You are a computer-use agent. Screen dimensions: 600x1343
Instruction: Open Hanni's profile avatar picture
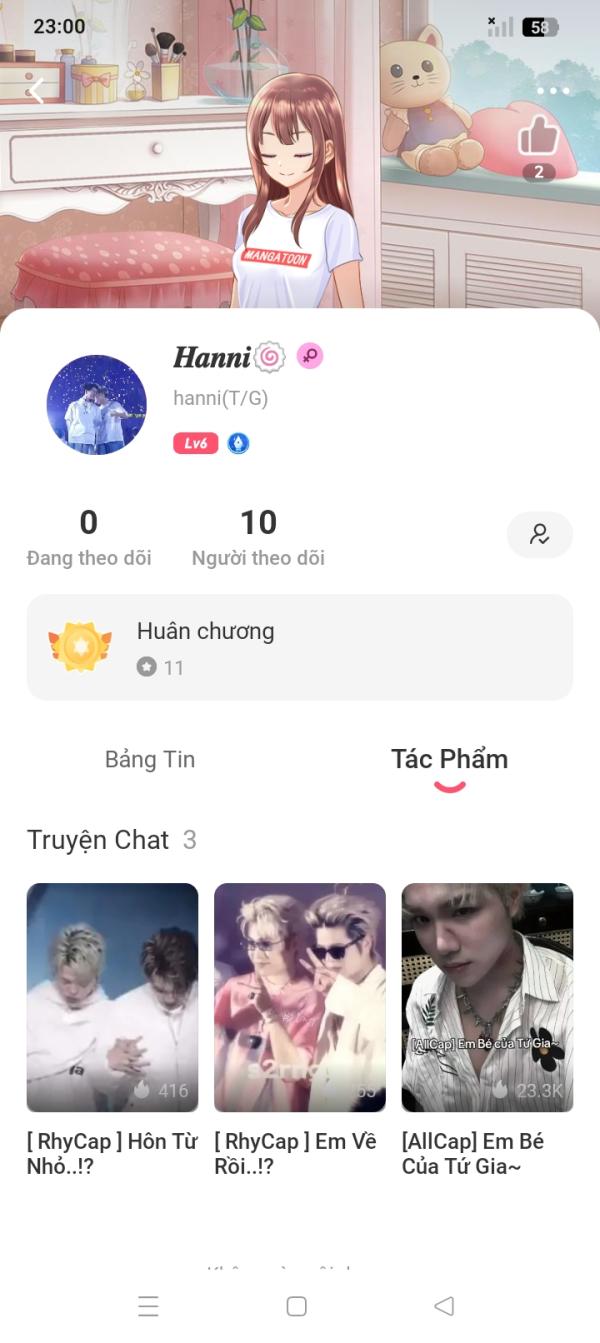97,405
